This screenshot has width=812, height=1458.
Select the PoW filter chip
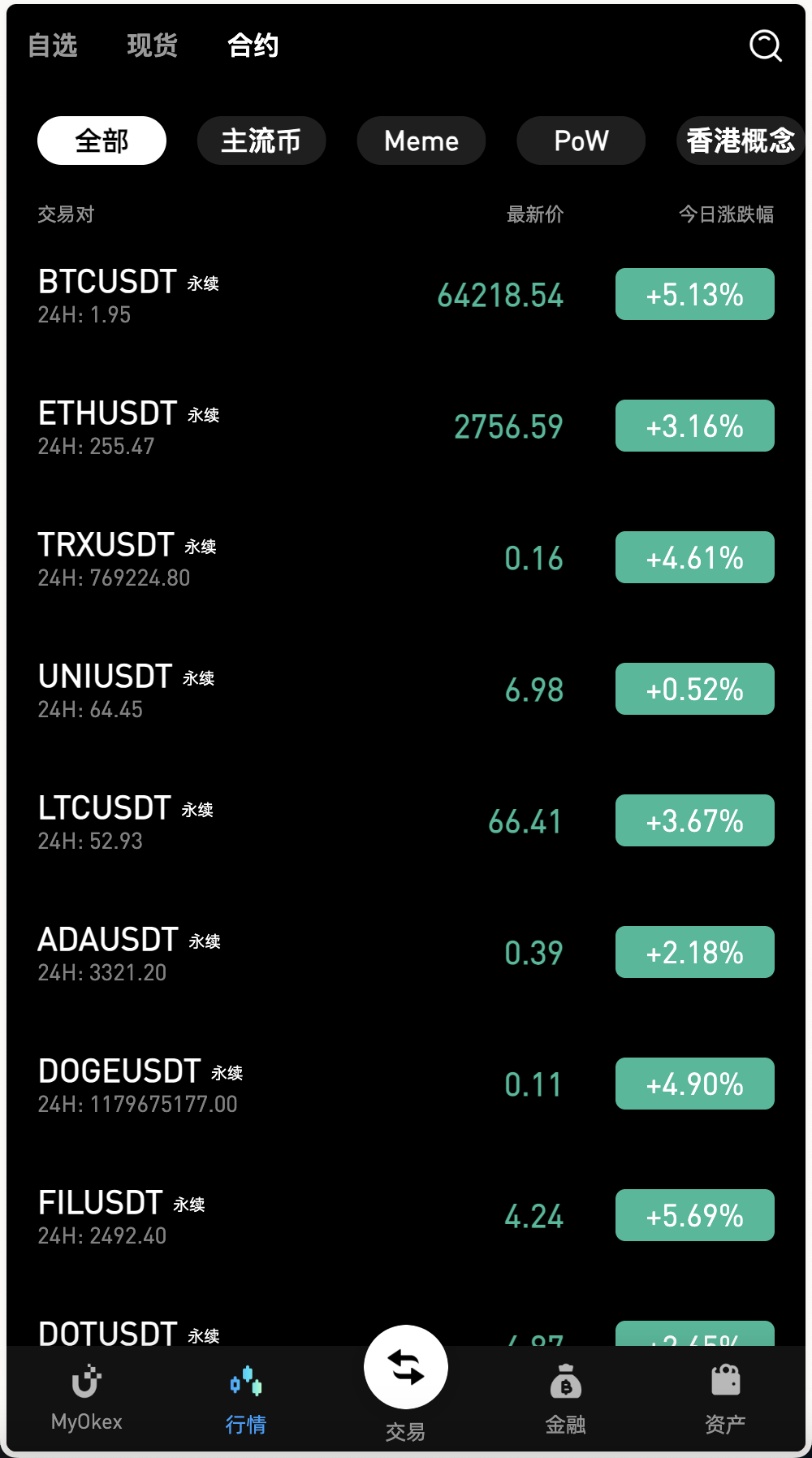point(581,141)
